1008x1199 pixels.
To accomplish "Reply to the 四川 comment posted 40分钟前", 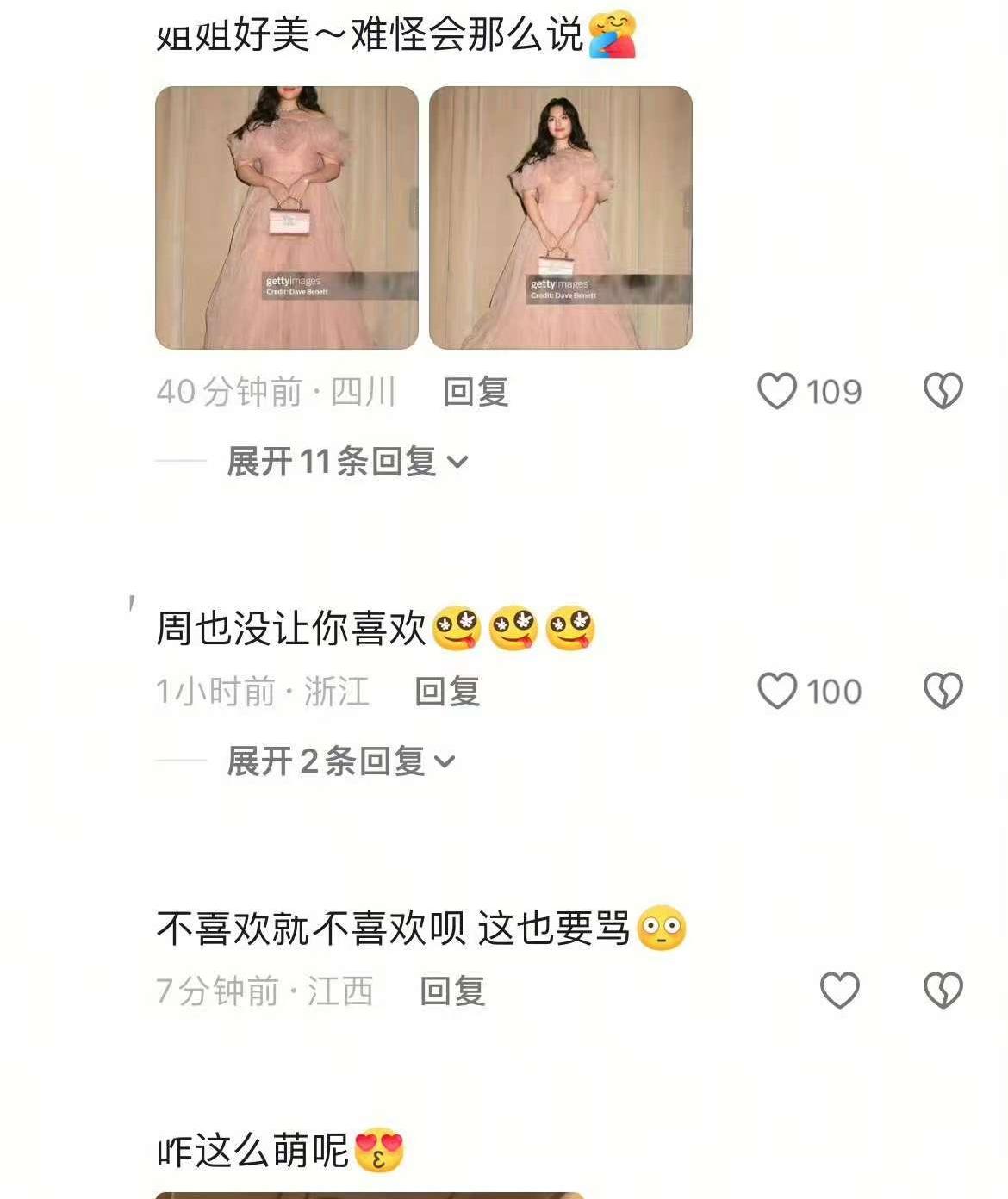I will pos(476,392).
